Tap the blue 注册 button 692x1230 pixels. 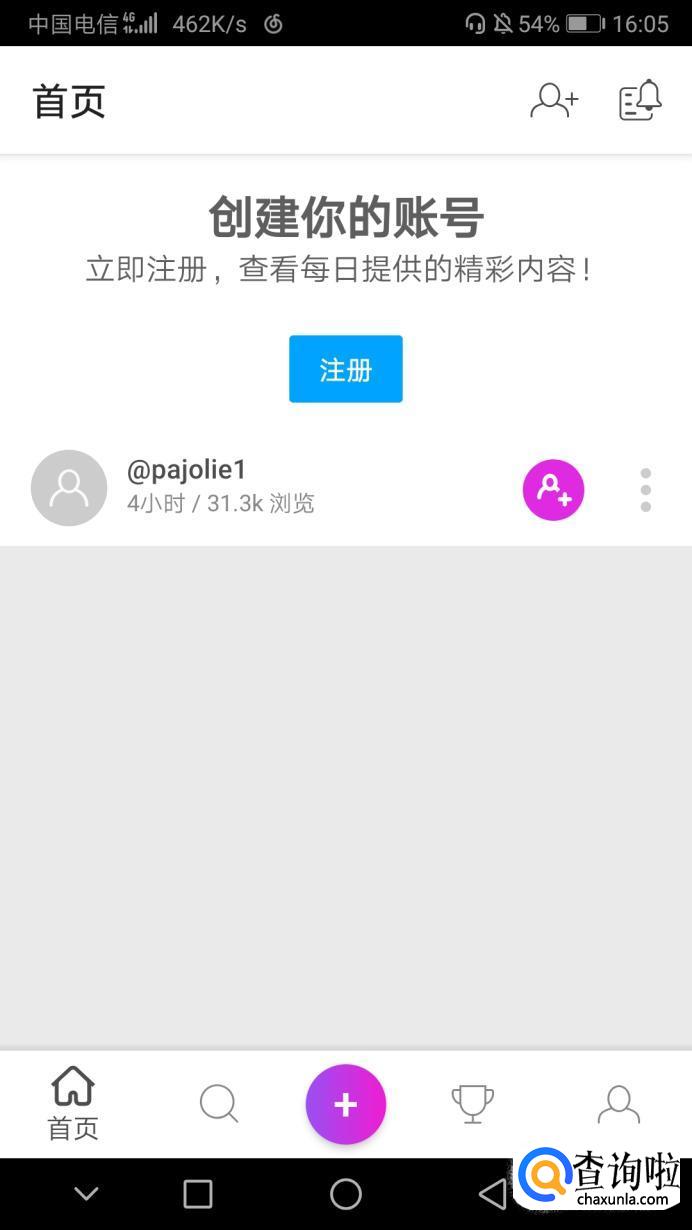[346, 369]
